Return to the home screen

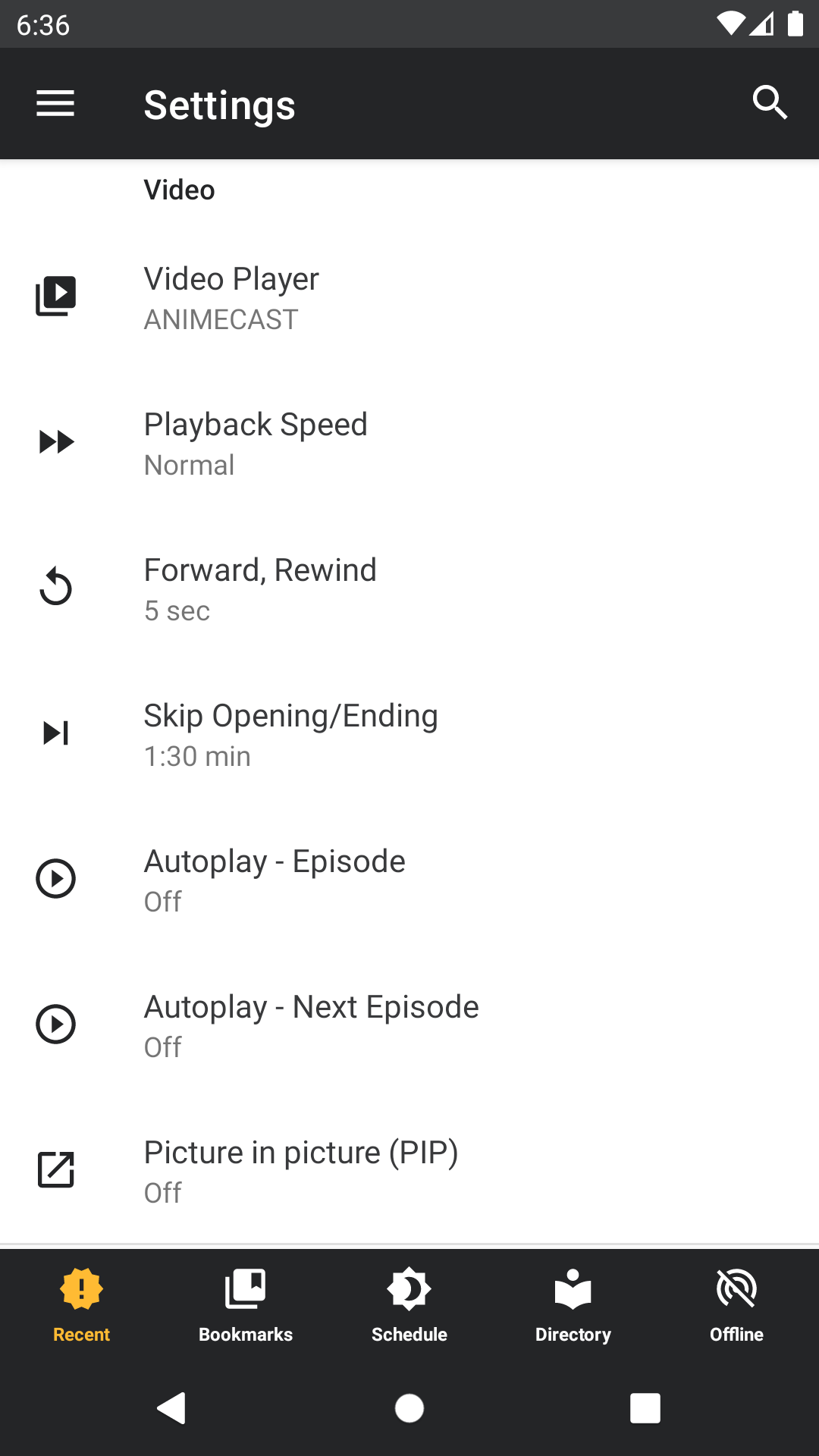click(409, 1408)
